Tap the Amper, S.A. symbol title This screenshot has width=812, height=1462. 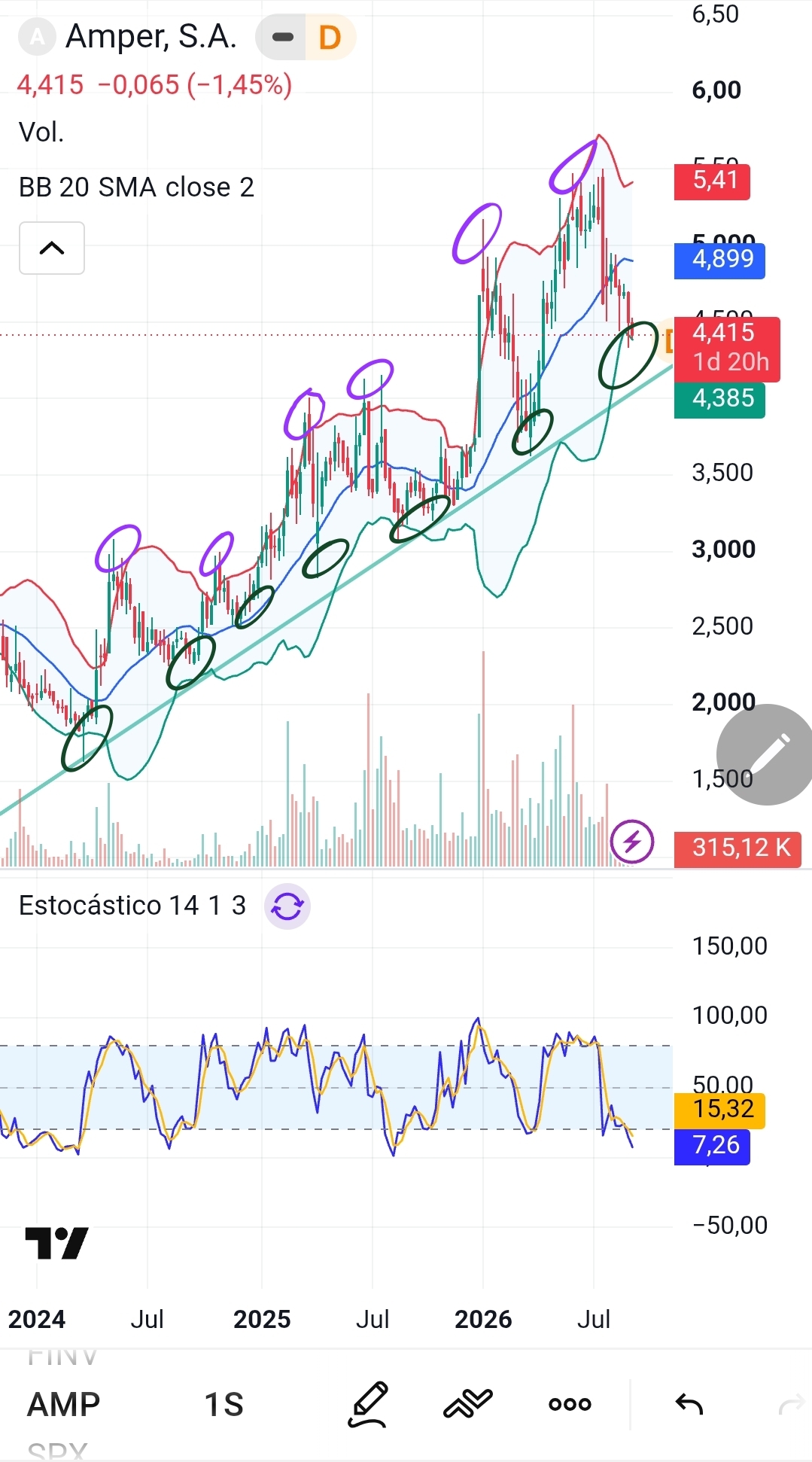click(x=151, y=36)
